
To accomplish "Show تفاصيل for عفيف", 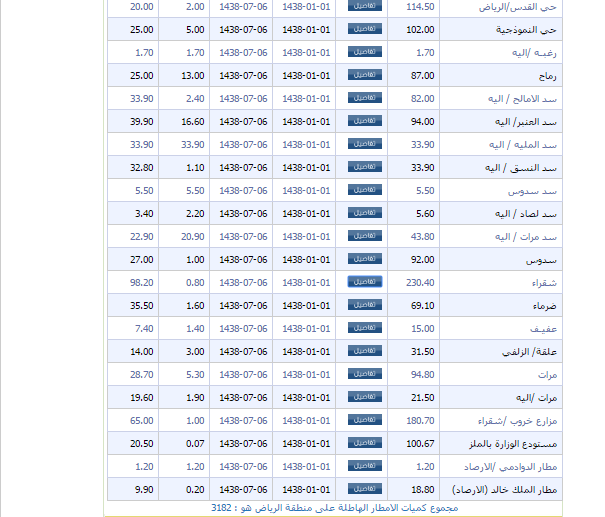I will click(x=364, y=327).
